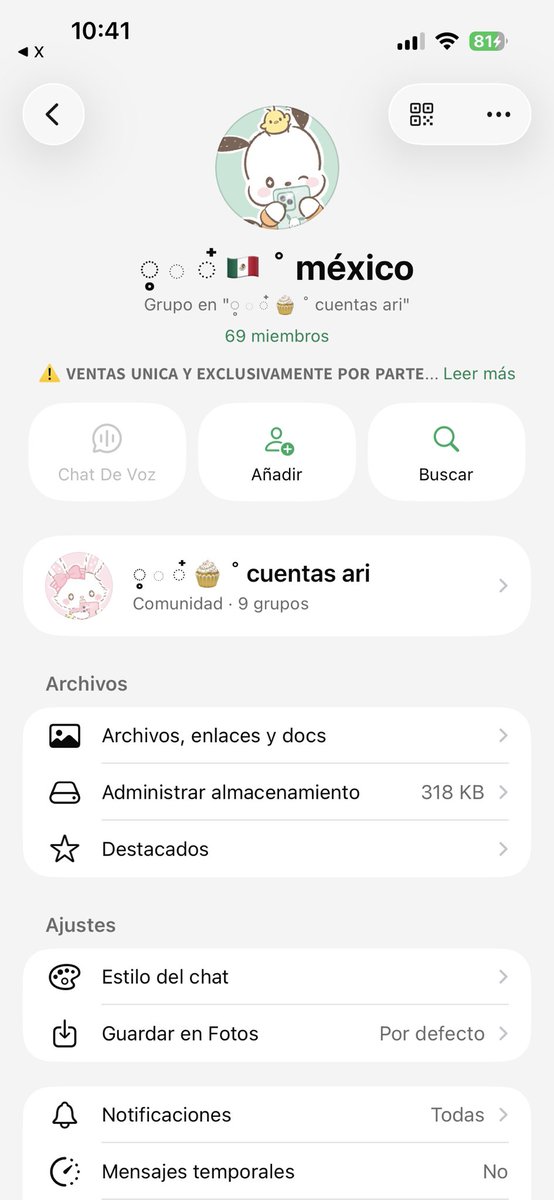Screen dimensions: 554x1200
Task: View the 69 miembros list
Action: point(277,336)
